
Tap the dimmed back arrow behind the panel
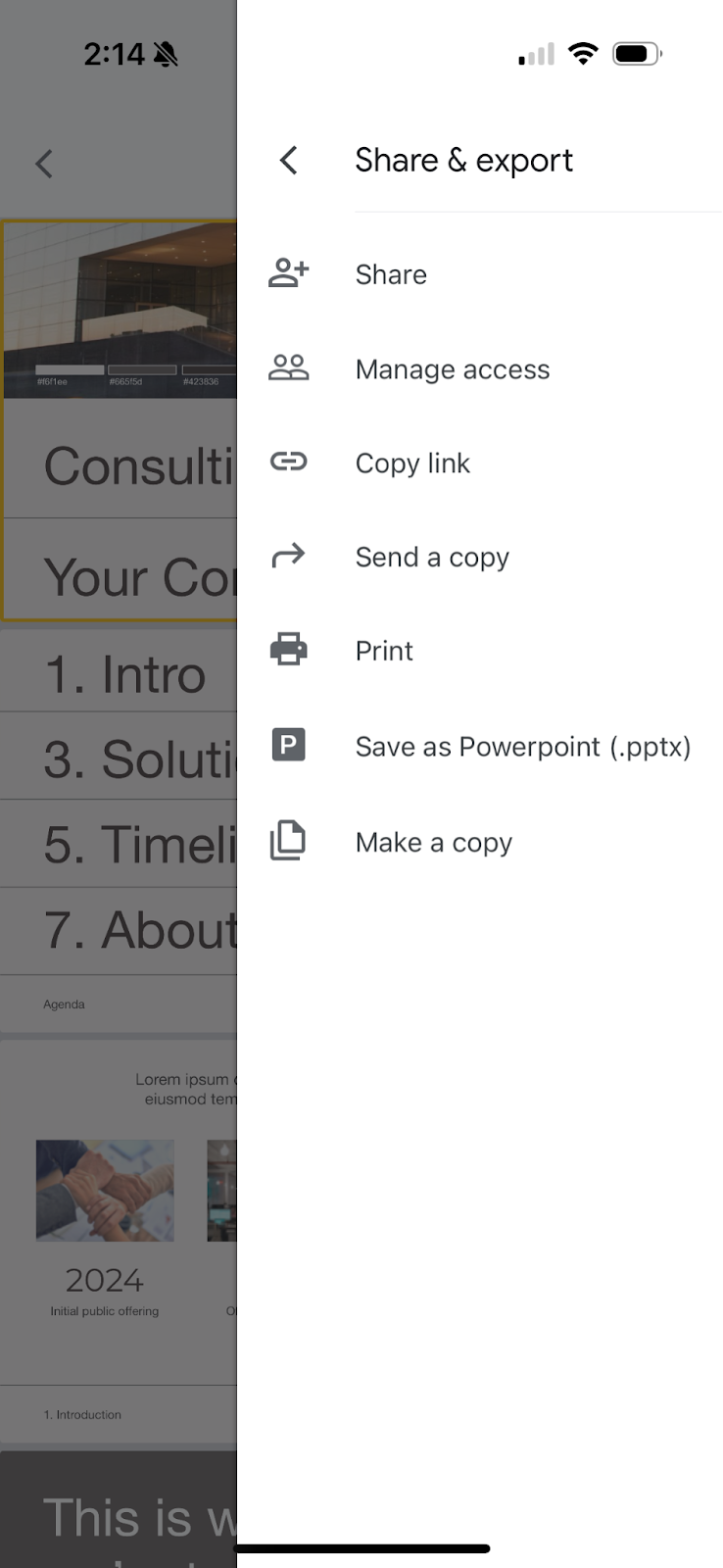pyautogui.click(x=44, y=164)
